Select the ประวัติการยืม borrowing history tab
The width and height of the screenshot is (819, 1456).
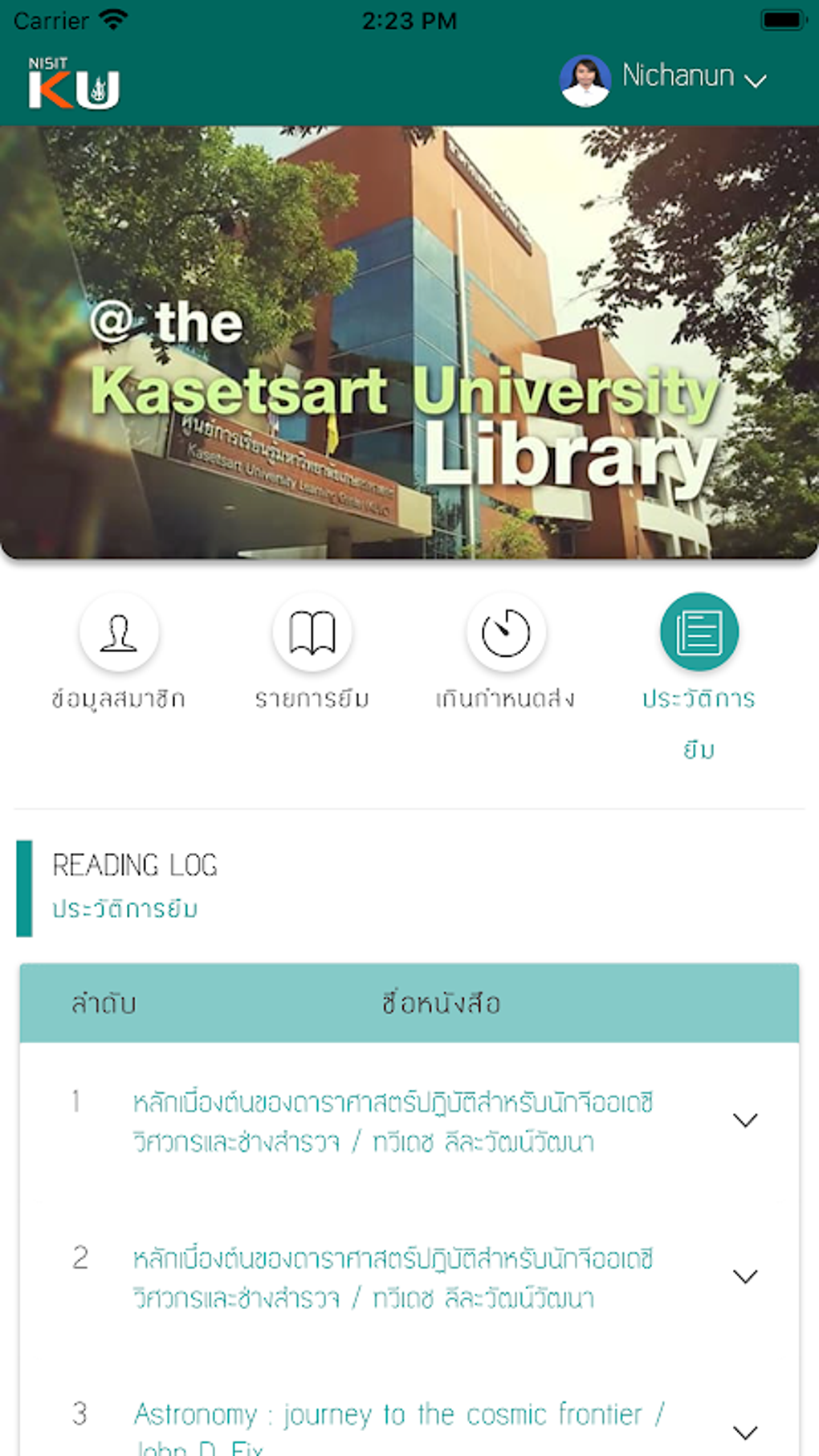699,633
